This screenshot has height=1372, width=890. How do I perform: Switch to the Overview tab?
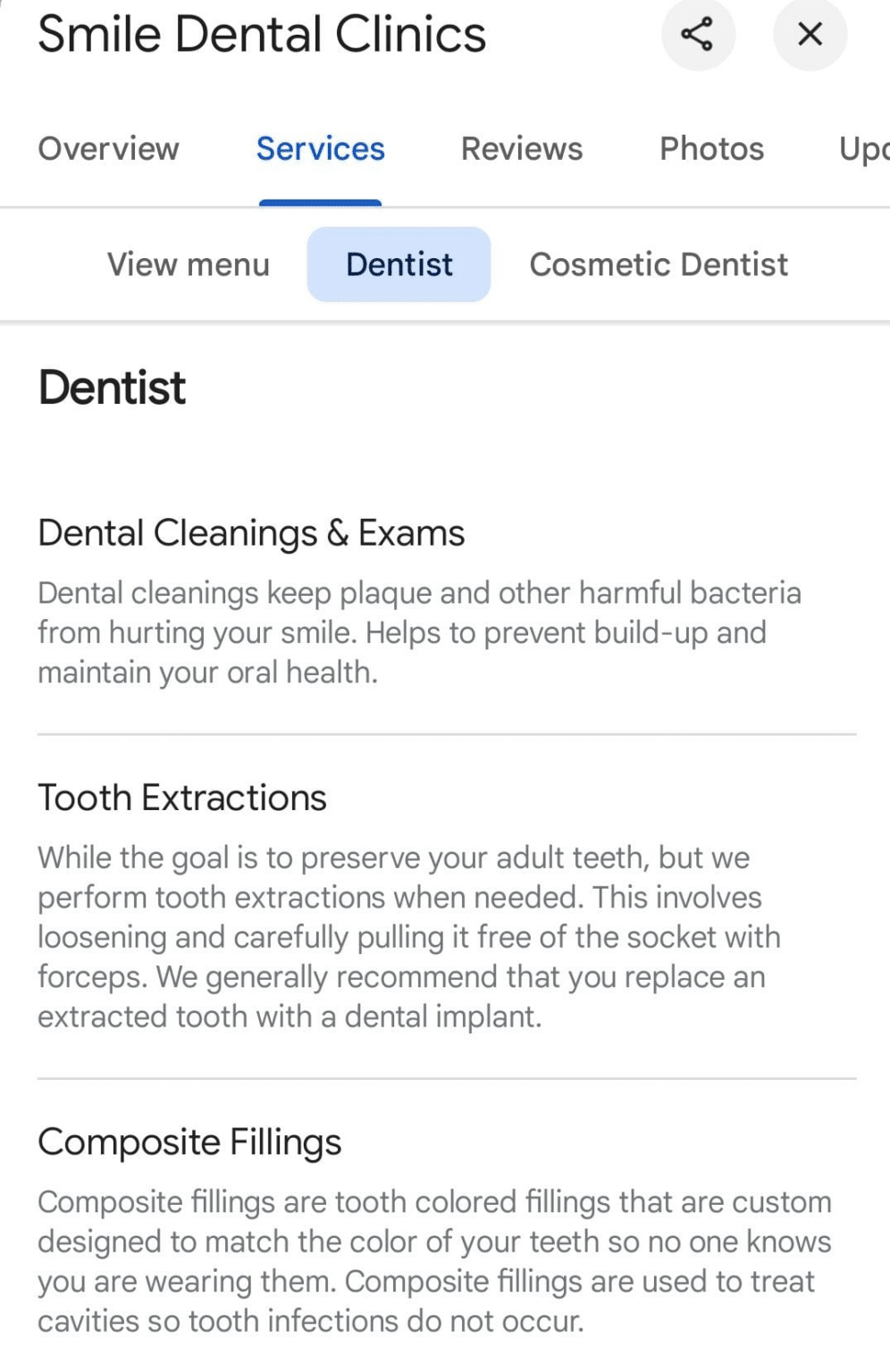pos(107,149)
